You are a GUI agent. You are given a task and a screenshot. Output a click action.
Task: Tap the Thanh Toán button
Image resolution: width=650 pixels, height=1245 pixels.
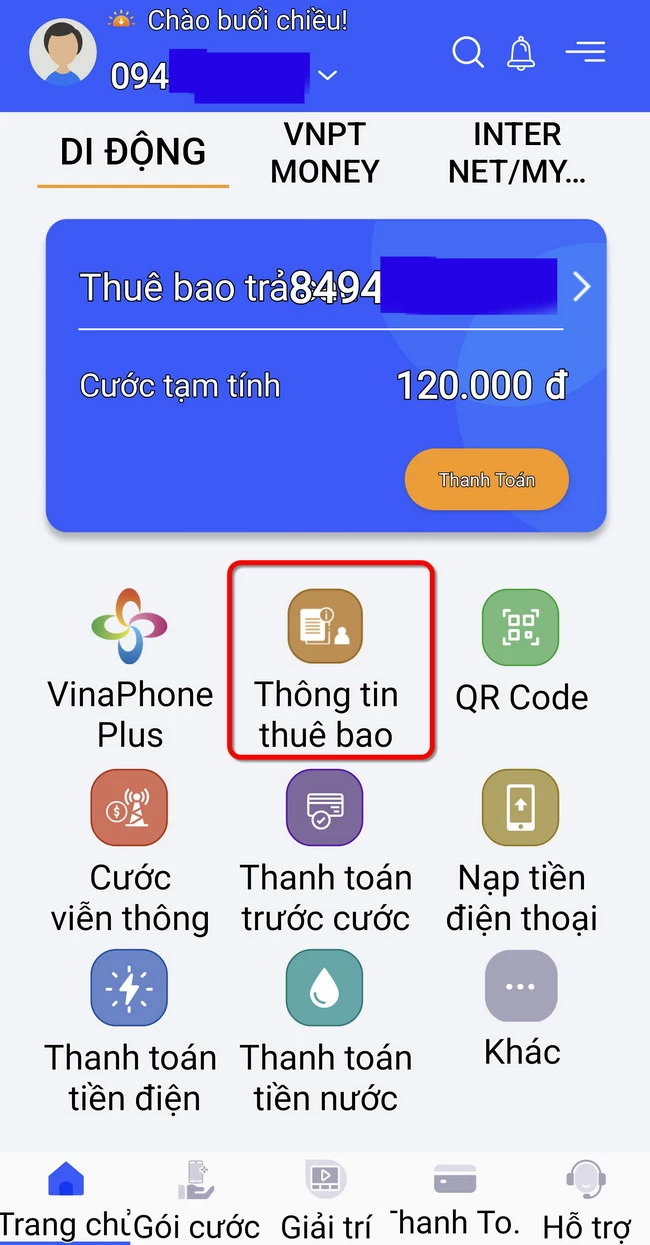point(486,480)
